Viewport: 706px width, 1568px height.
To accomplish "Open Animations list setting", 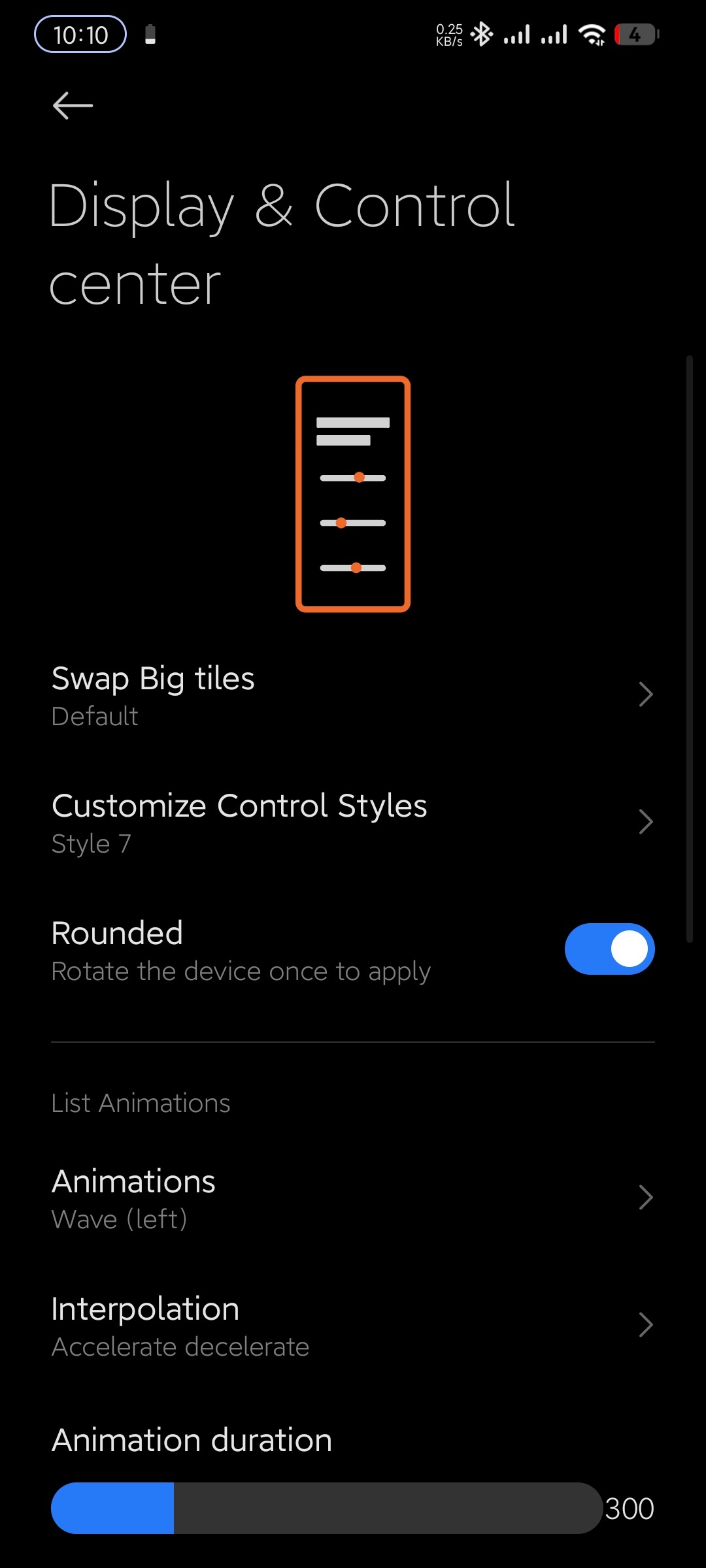I will point(353,1198).
